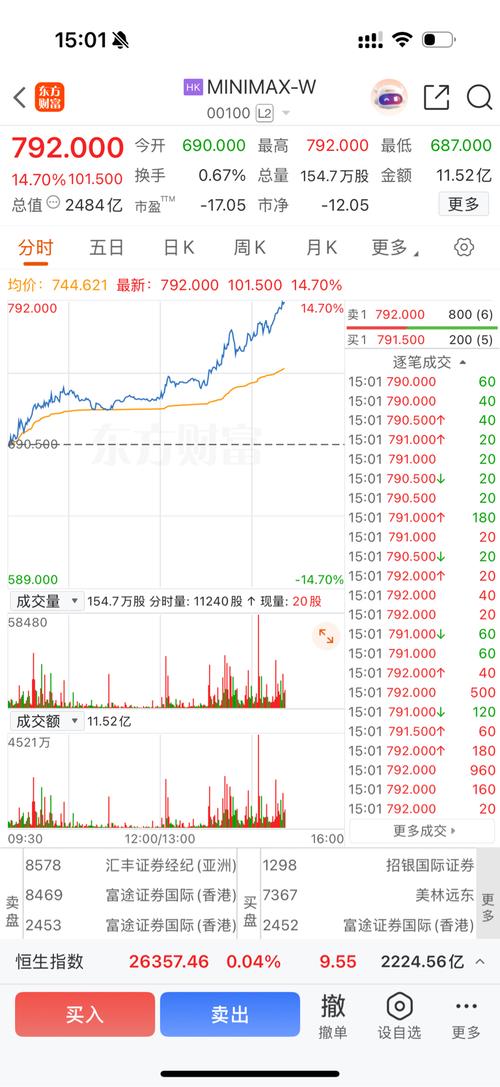Tap the 更多 button beside 金额
Image resolution: width=500 pixels, height=1087 pixels.
click(x=463, y=205)
